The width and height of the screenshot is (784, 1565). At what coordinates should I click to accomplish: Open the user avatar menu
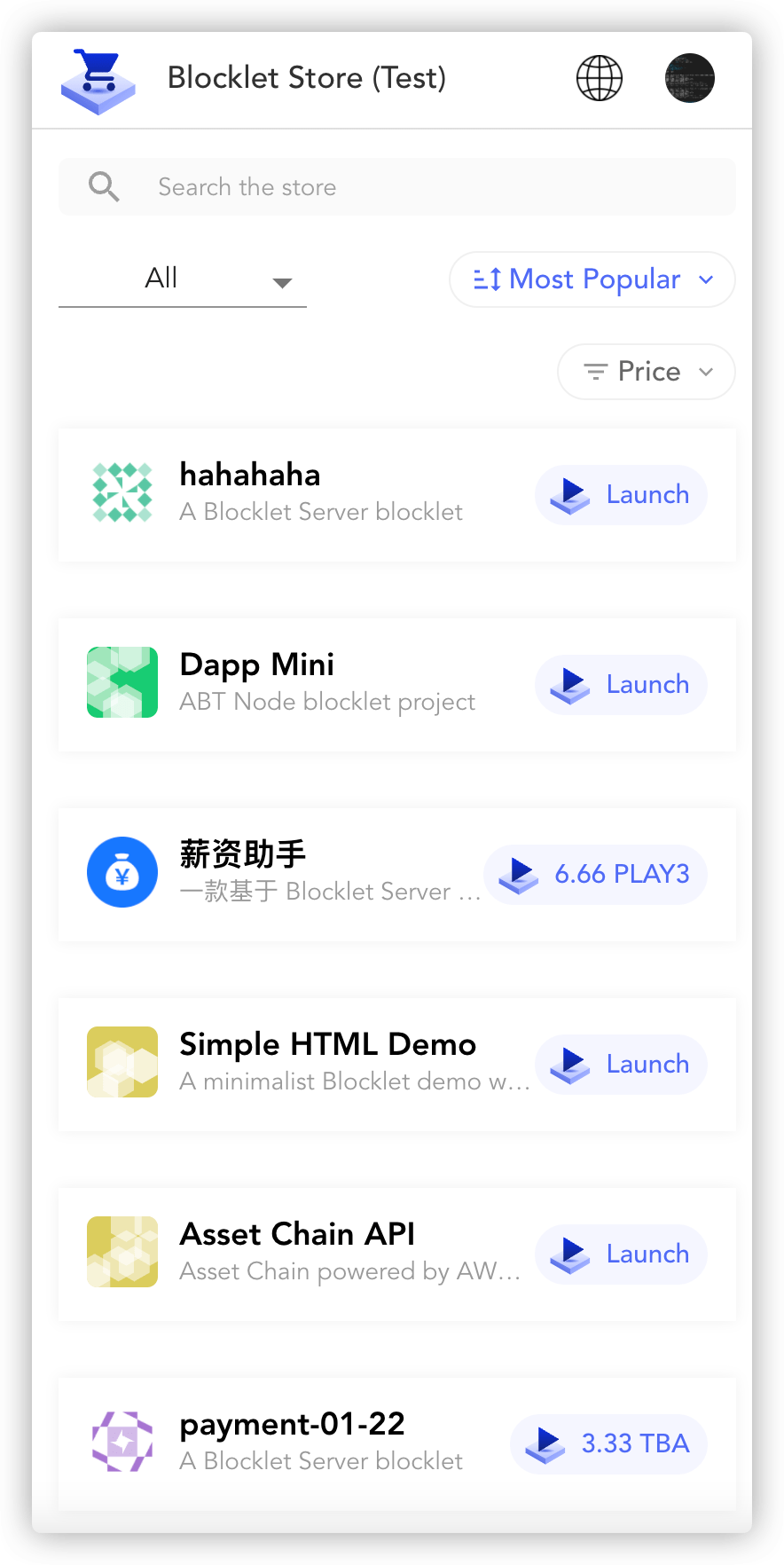(x=690, y=78)
